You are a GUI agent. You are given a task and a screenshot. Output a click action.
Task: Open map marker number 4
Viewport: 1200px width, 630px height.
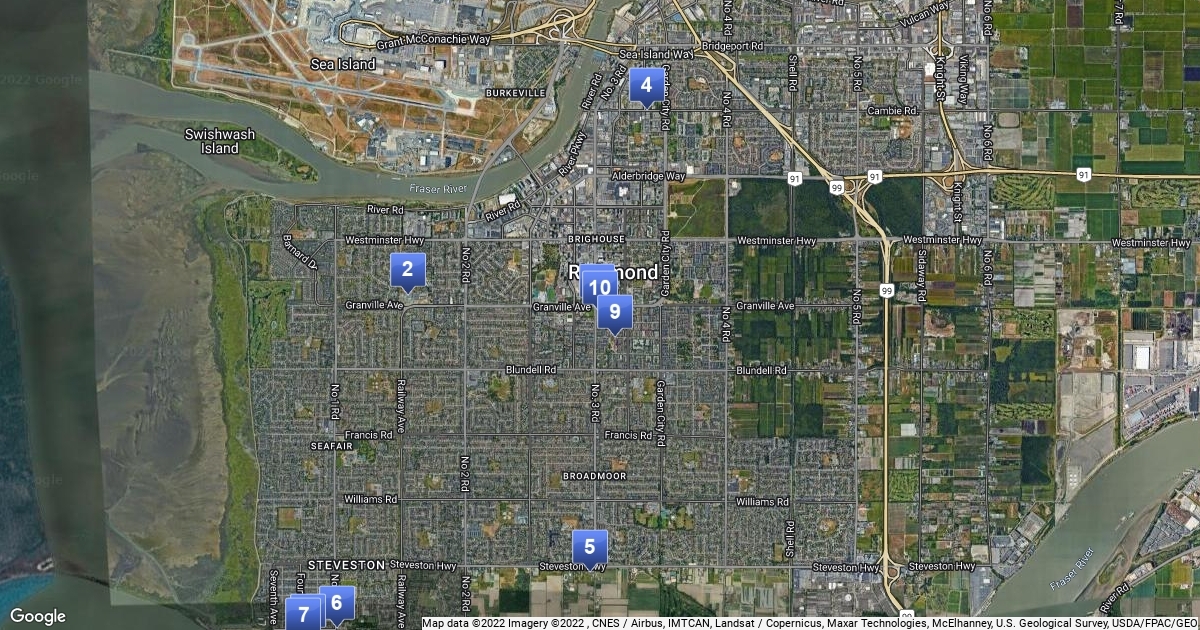pos(646,85)
